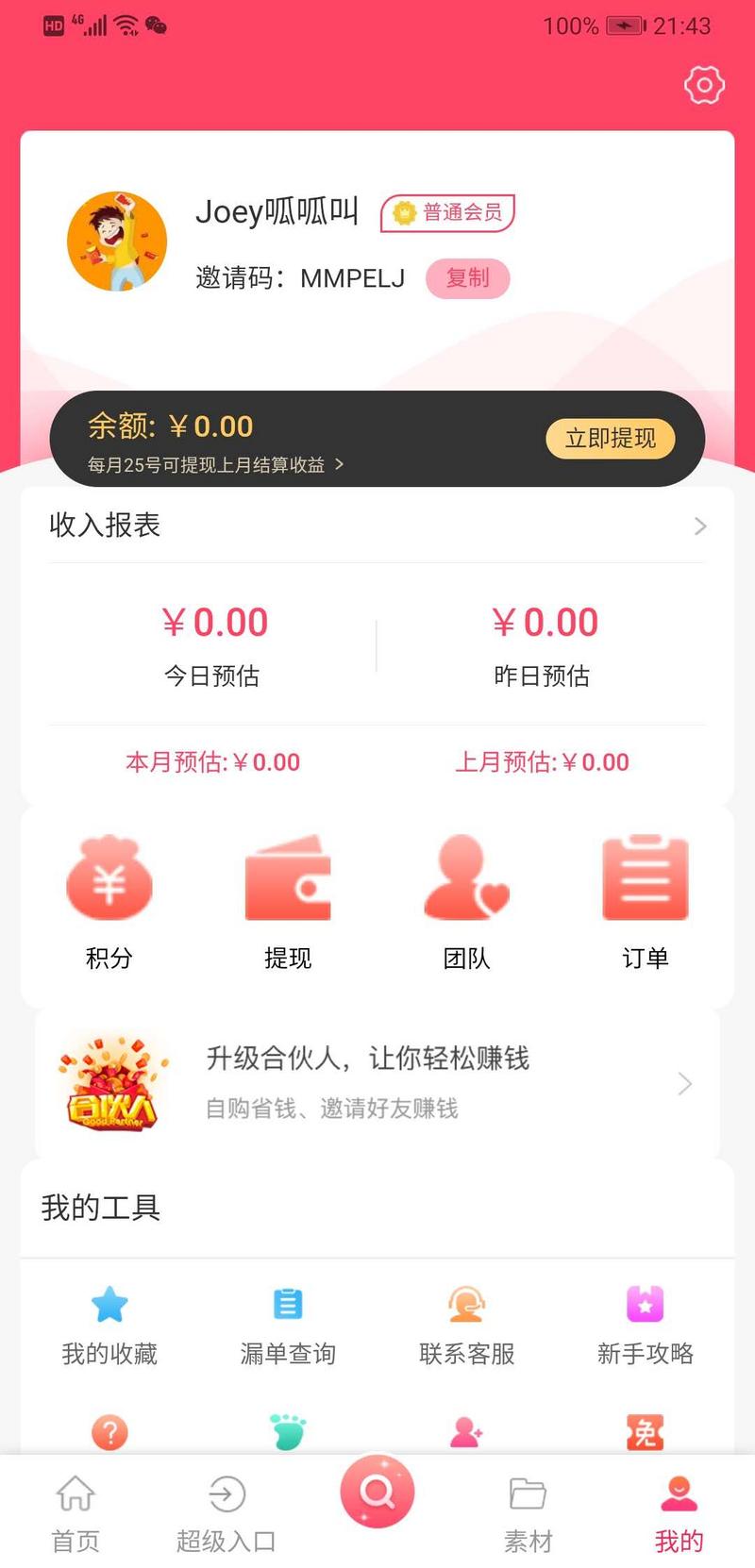755x1568 pixels.
Task: Open 我的收藏 favorites tool
Action: 109,1326
